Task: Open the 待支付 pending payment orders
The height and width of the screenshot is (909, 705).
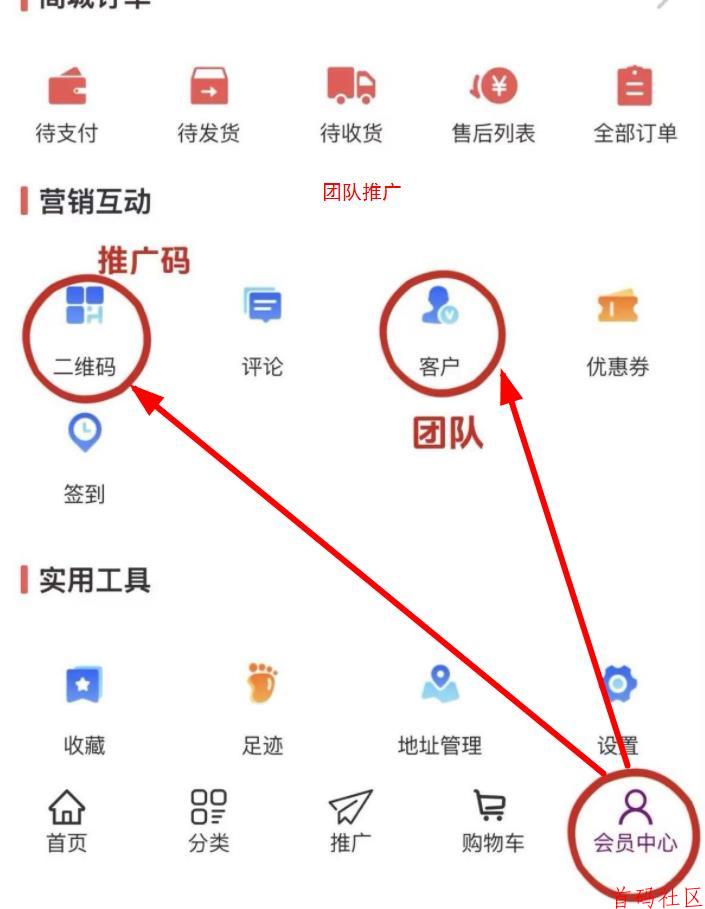Action: click(67, 105)
